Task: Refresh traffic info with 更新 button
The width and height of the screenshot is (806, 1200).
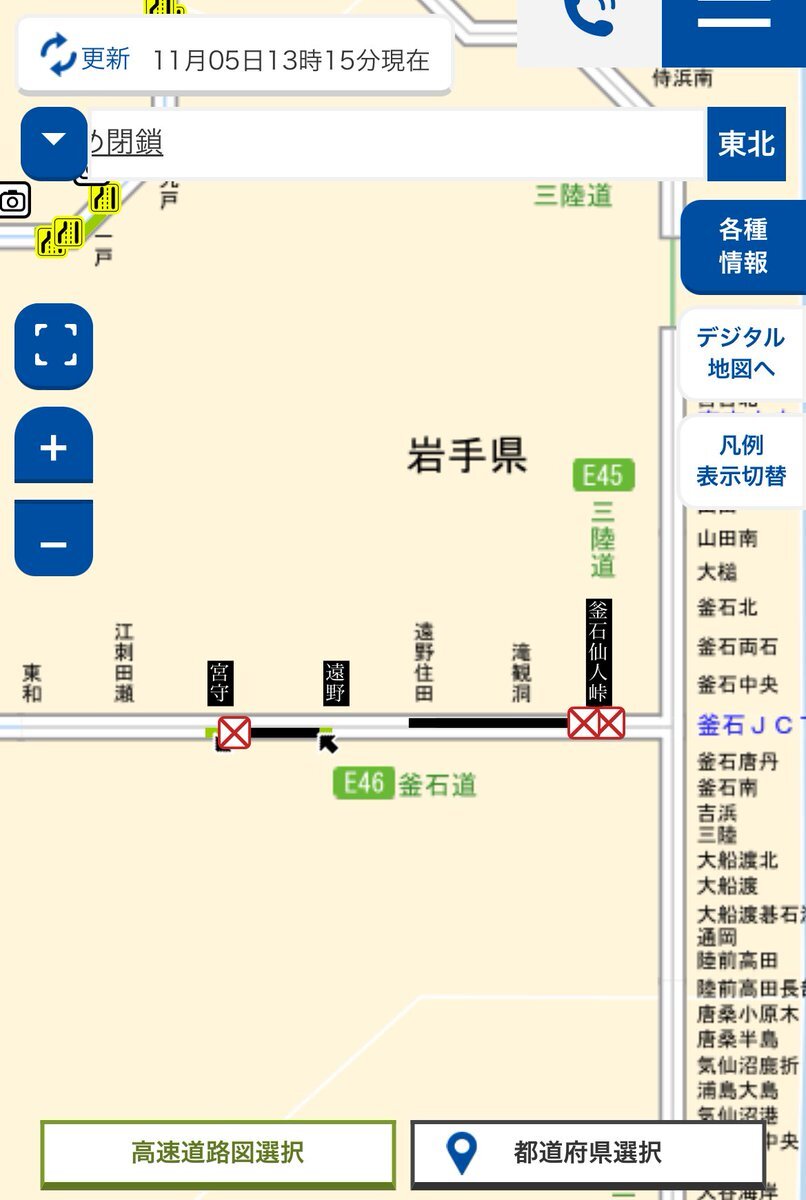Action: (x=86, y=58)
